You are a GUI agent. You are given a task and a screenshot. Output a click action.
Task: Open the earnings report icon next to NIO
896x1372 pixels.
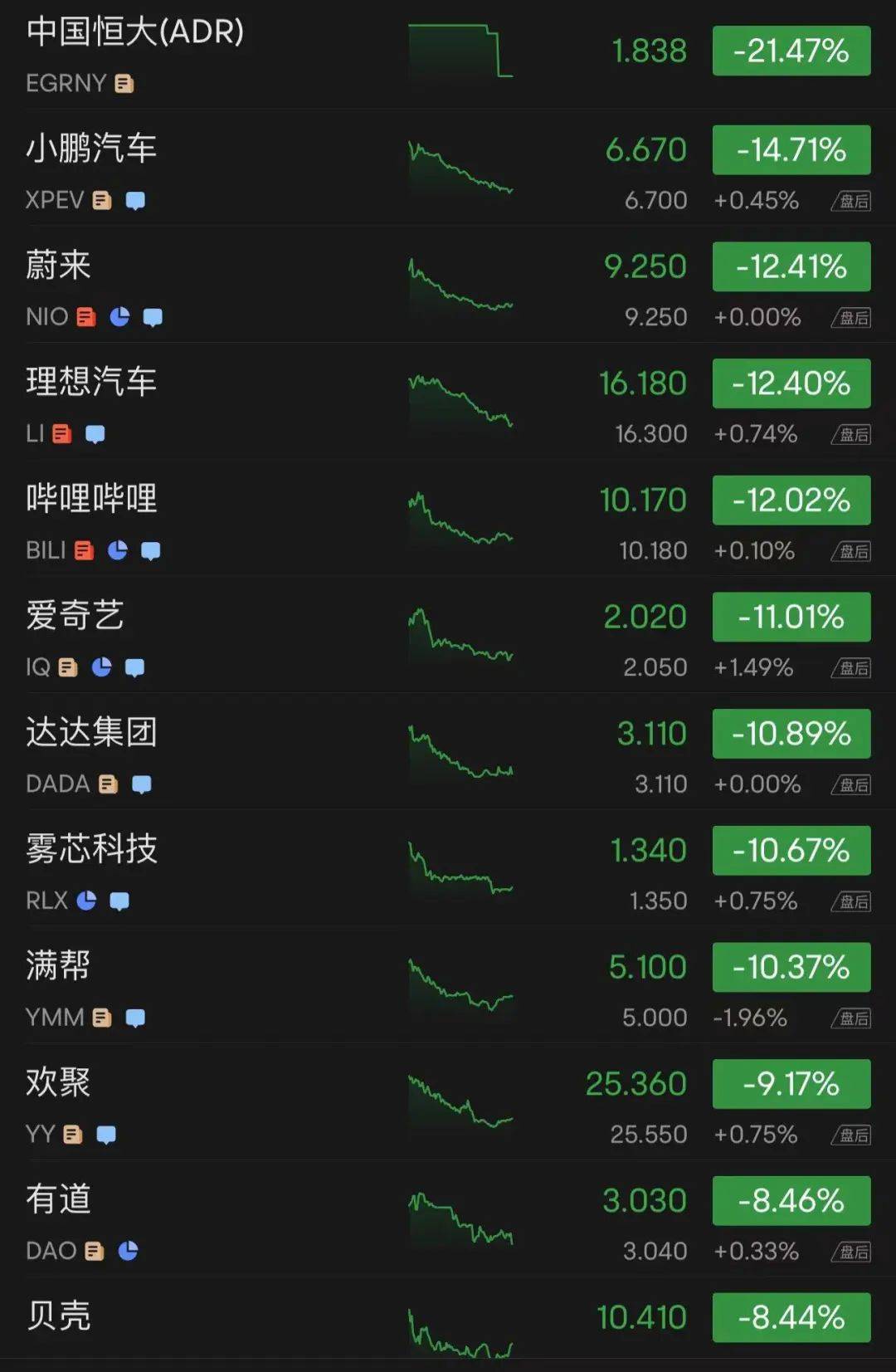[x=86, y=317]
